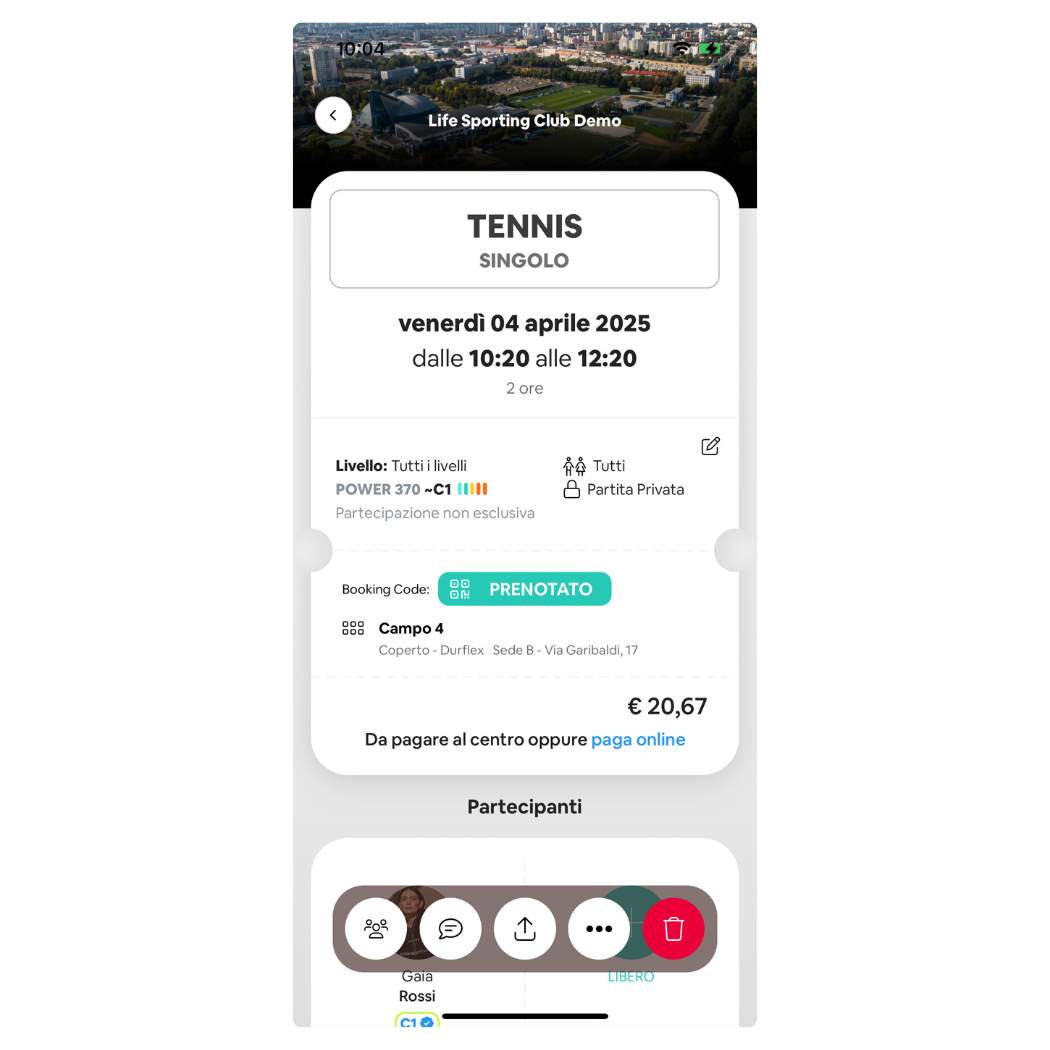Edit the match details

[711, 446]
